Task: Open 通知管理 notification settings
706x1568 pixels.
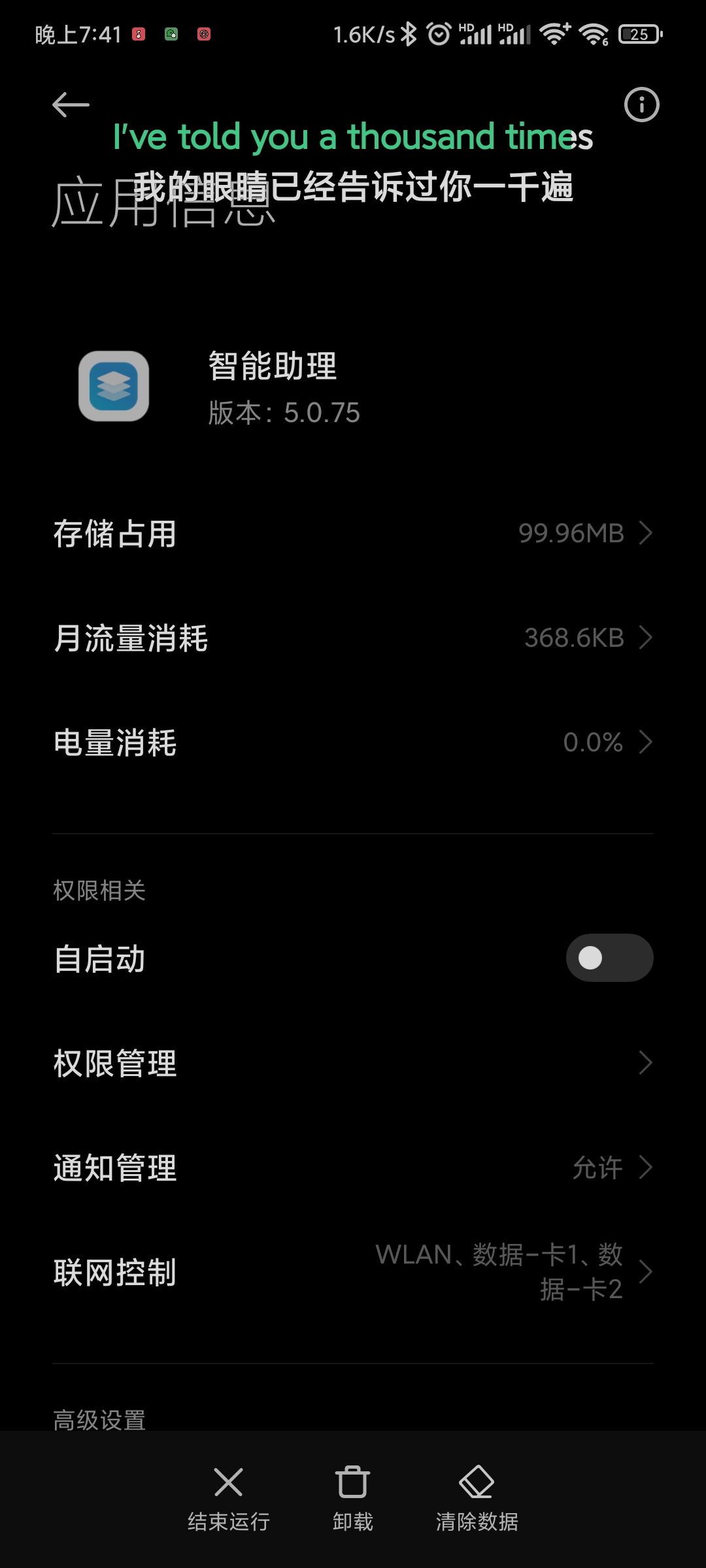Action: click(x=353, y=1168)
